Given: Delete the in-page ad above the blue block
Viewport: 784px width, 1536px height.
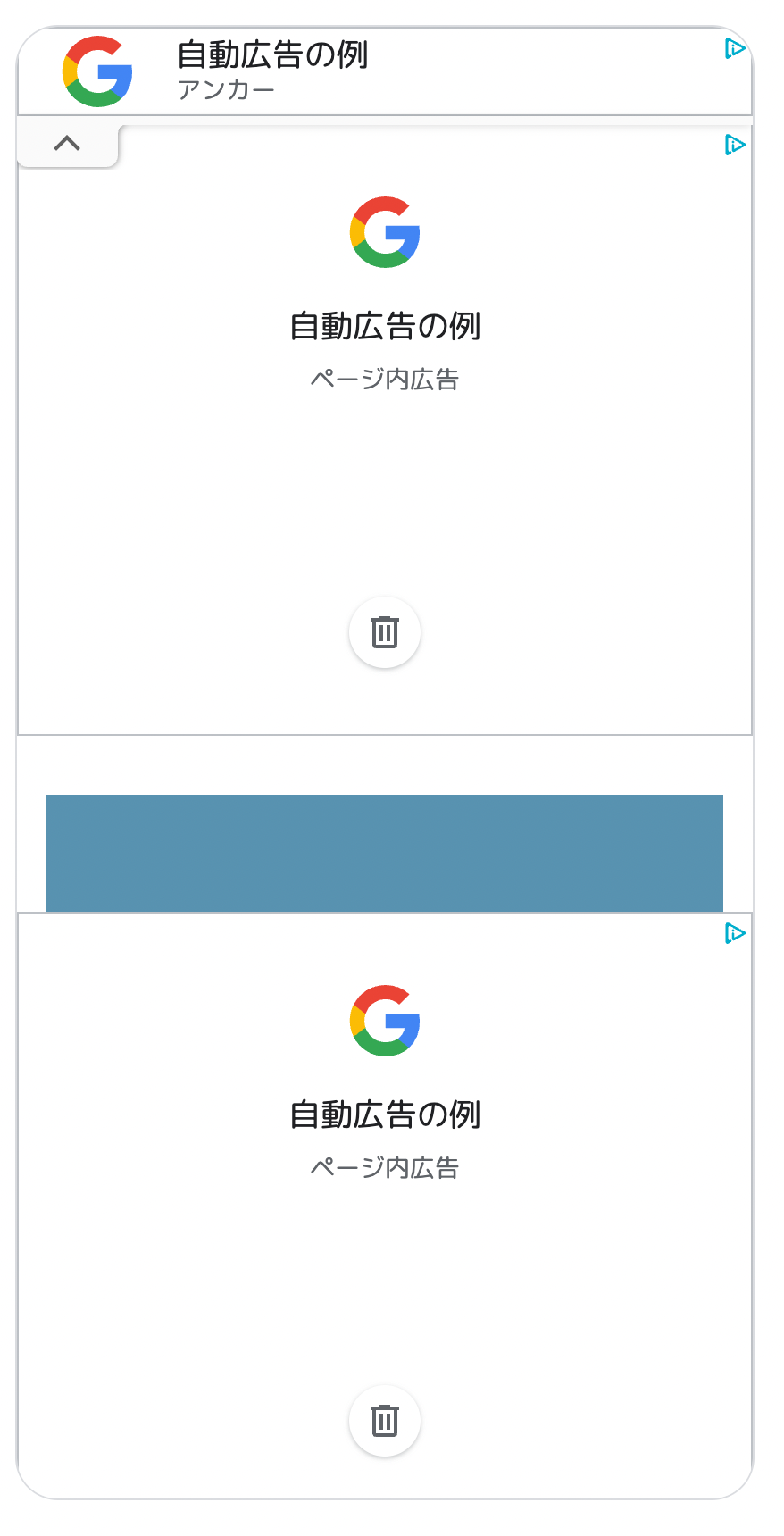Looking at the screenshot, I should (x=385, y=632).
